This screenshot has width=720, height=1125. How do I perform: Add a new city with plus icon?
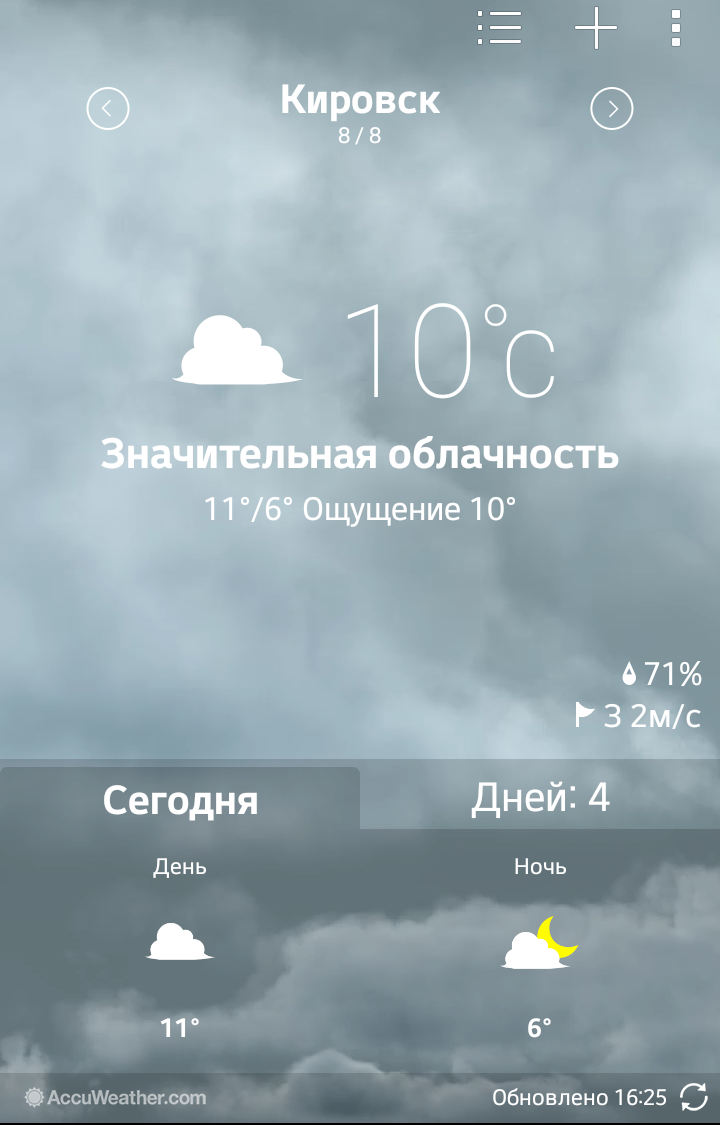(x=596, y=28)
